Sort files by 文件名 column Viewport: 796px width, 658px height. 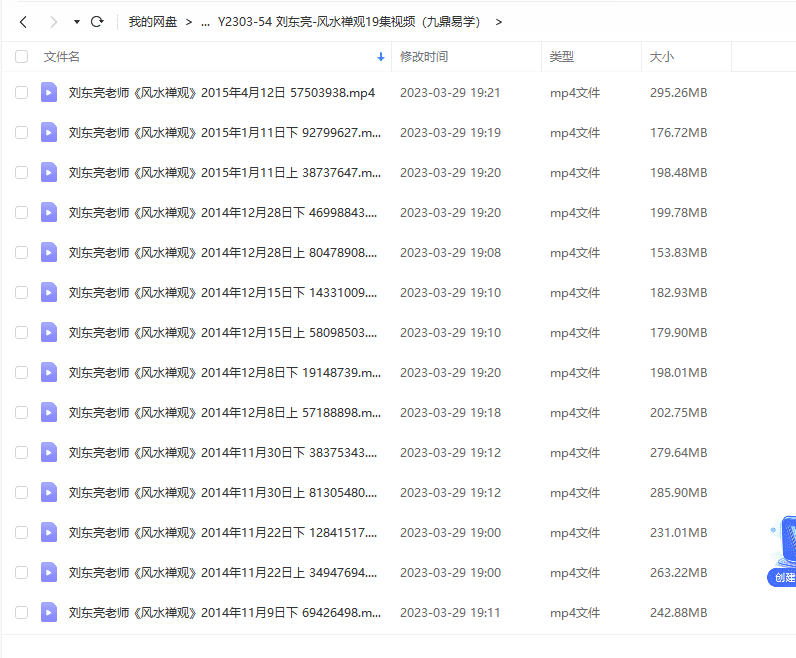[62, 57]
